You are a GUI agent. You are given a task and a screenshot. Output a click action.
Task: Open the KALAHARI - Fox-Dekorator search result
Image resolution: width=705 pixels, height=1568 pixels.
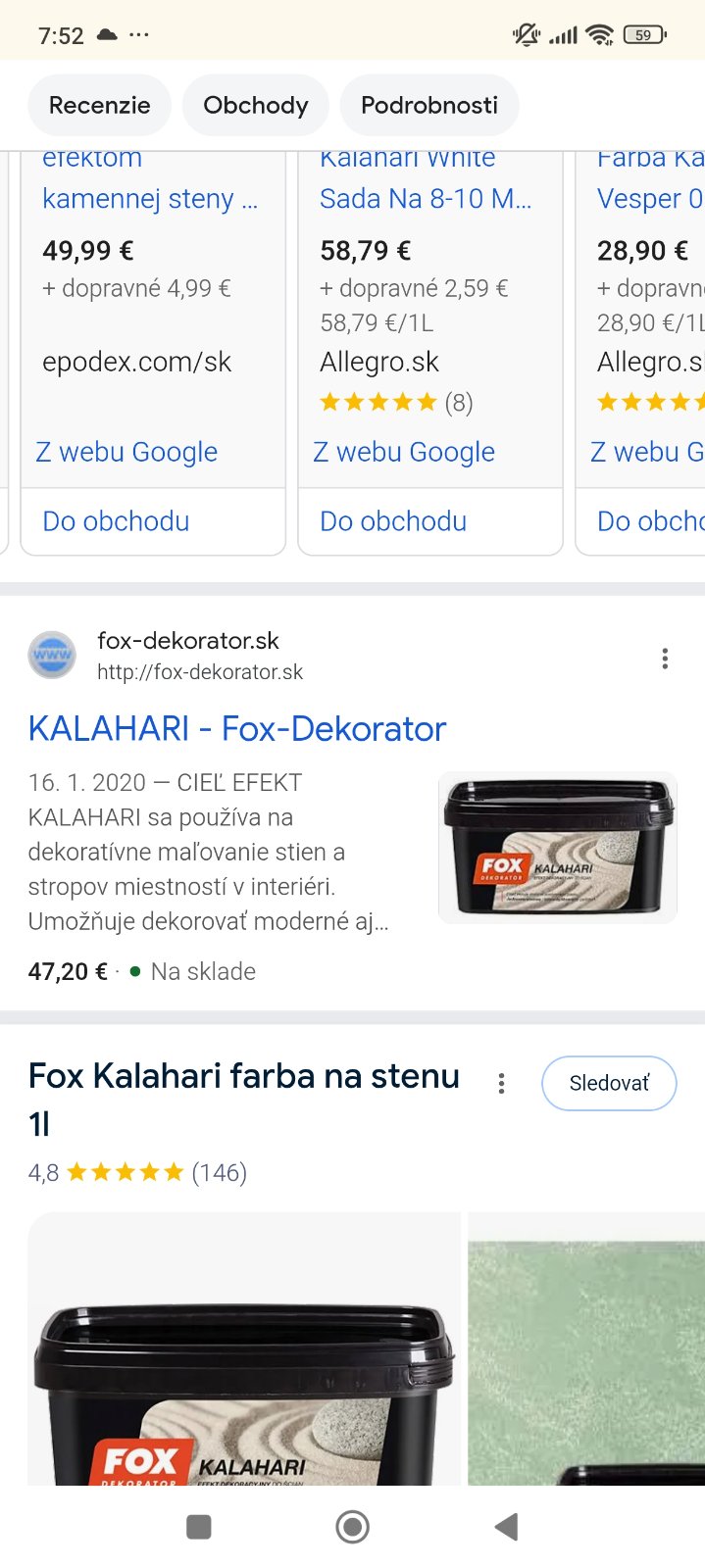236,729
